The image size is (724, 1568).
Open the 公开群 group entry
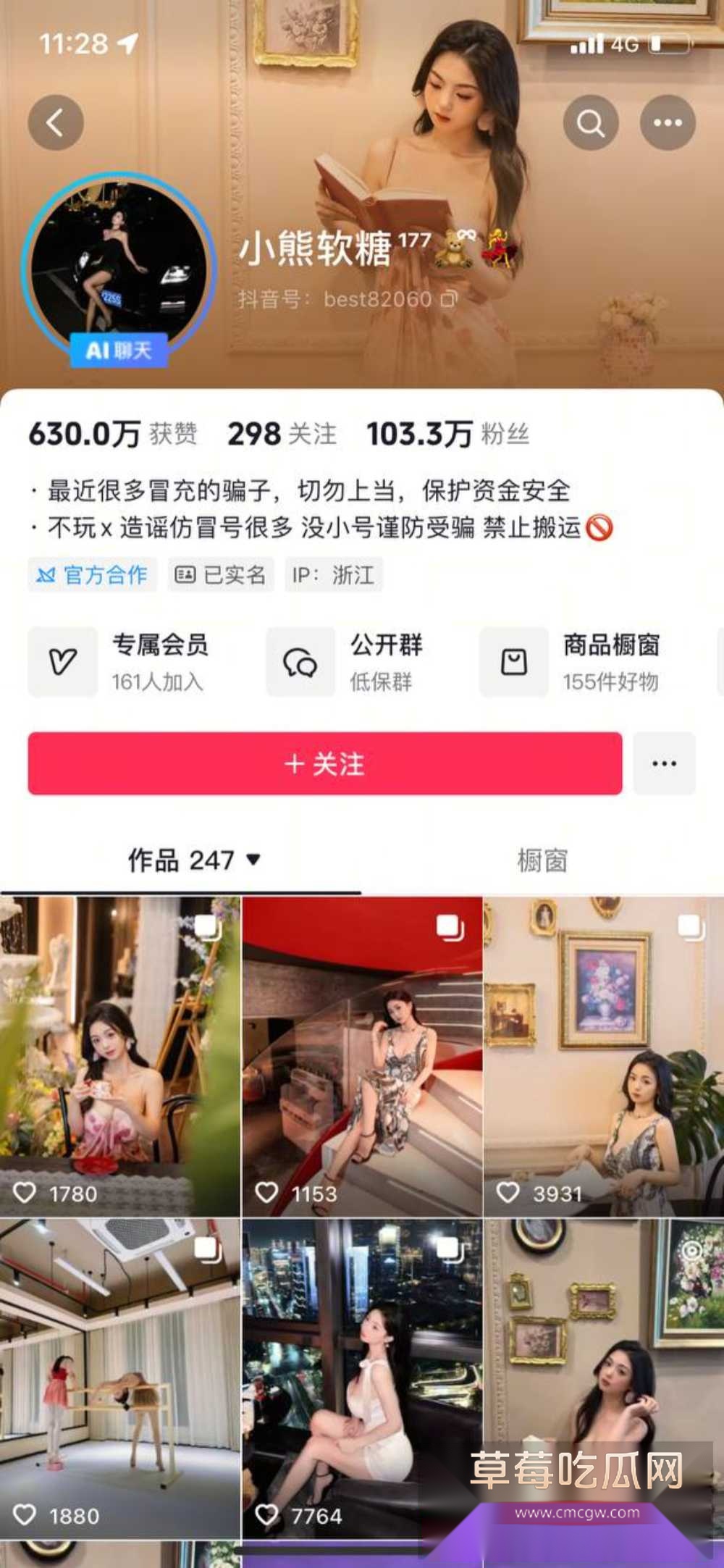point(348,662)
